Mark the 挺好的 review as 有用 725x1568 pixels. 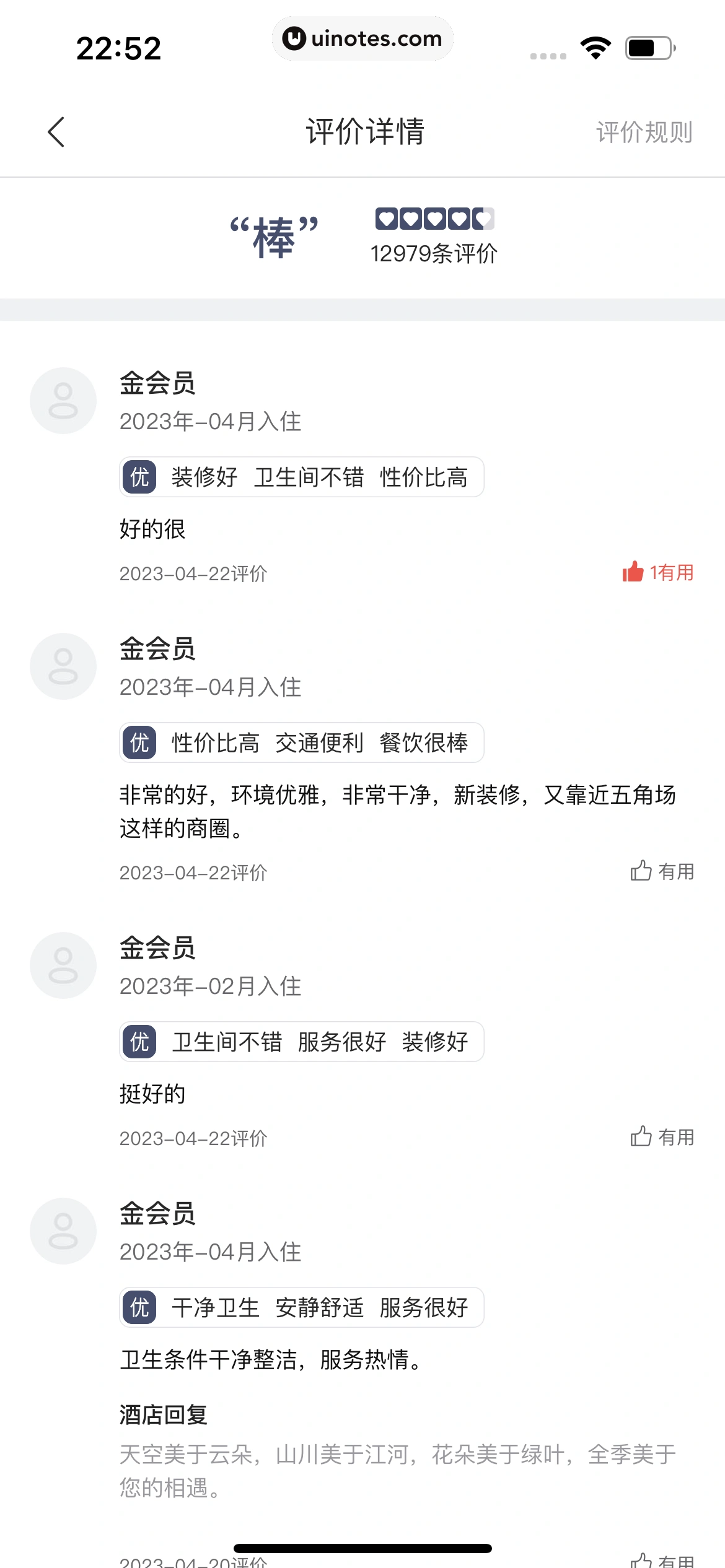click(662, 1137)
